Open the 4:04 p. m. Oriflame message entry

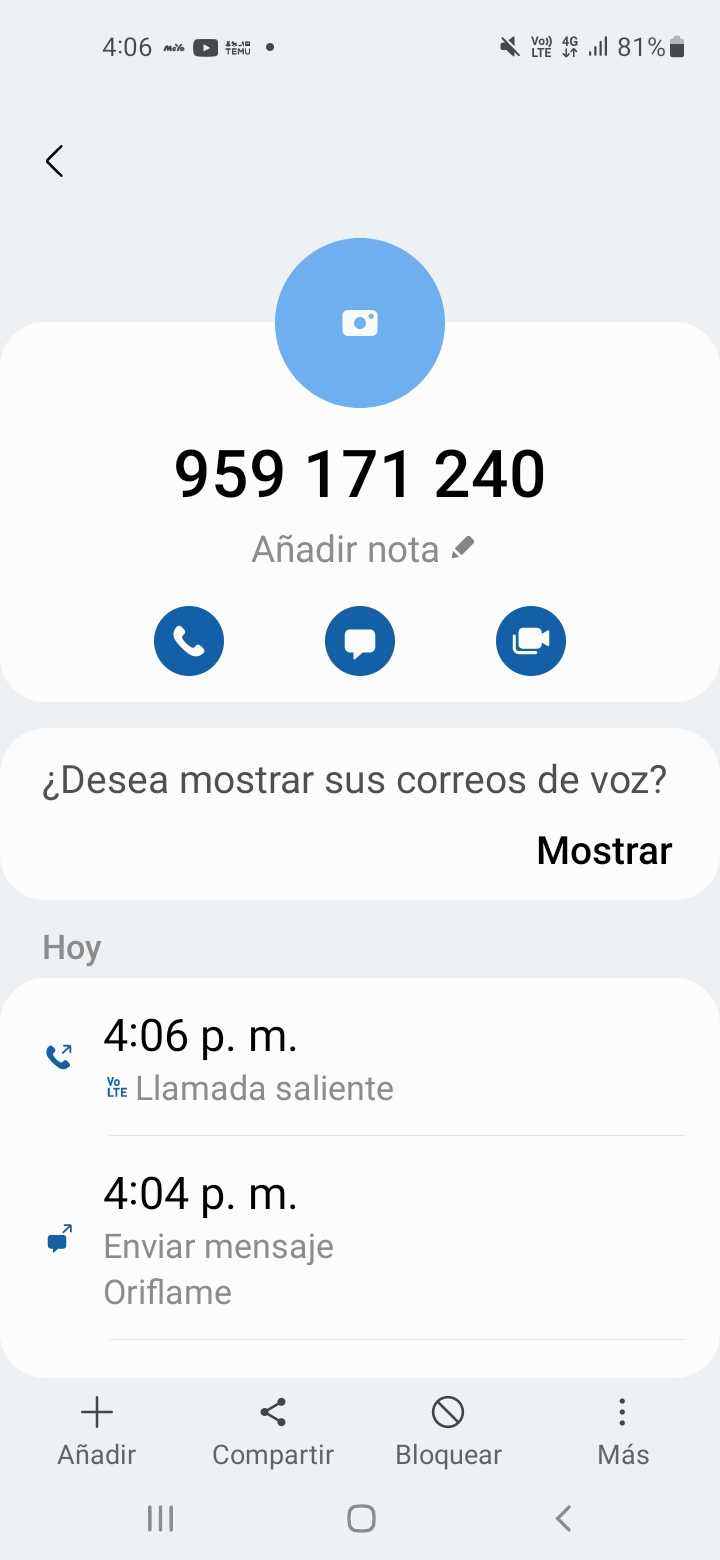tap(360, 1240)
